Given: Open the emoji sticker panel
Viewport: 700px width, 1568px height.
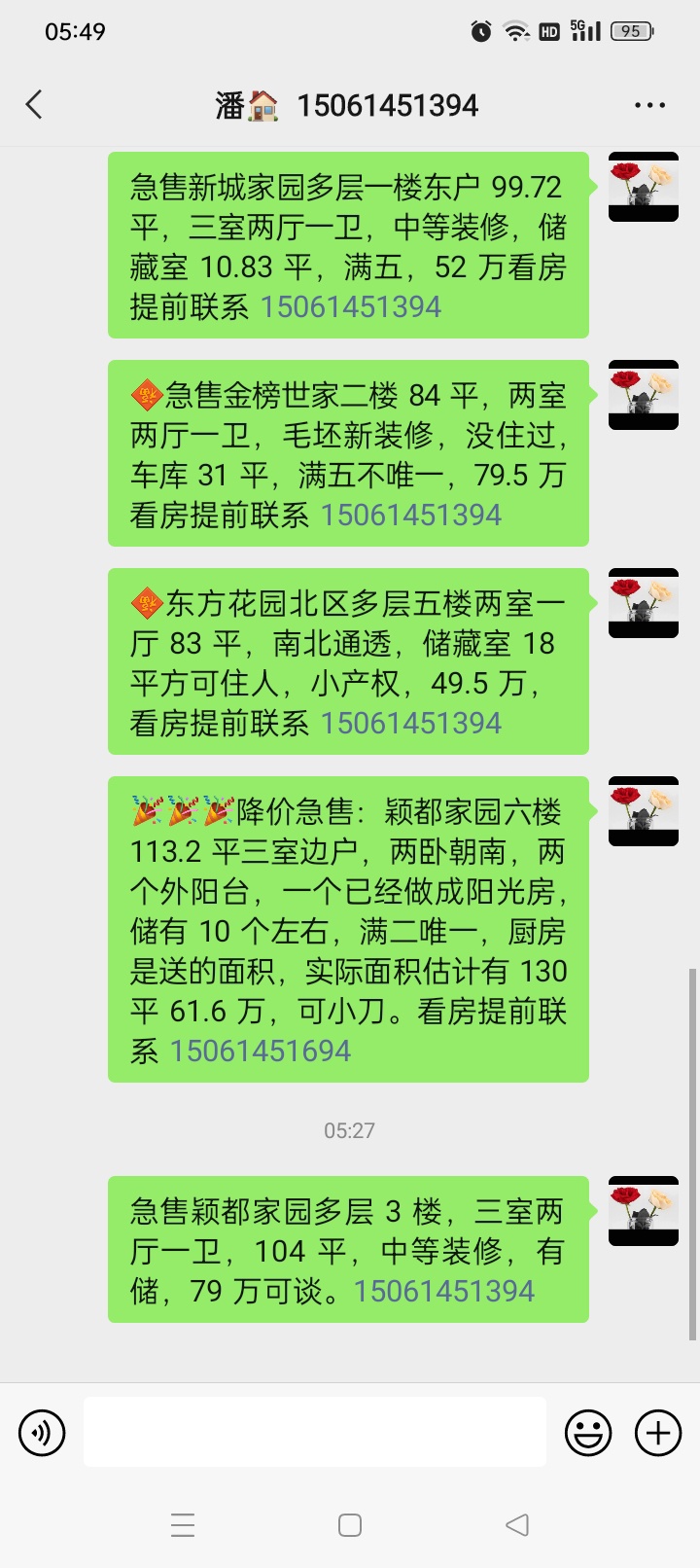Looking at the screenshot, I should [588, 1433].
